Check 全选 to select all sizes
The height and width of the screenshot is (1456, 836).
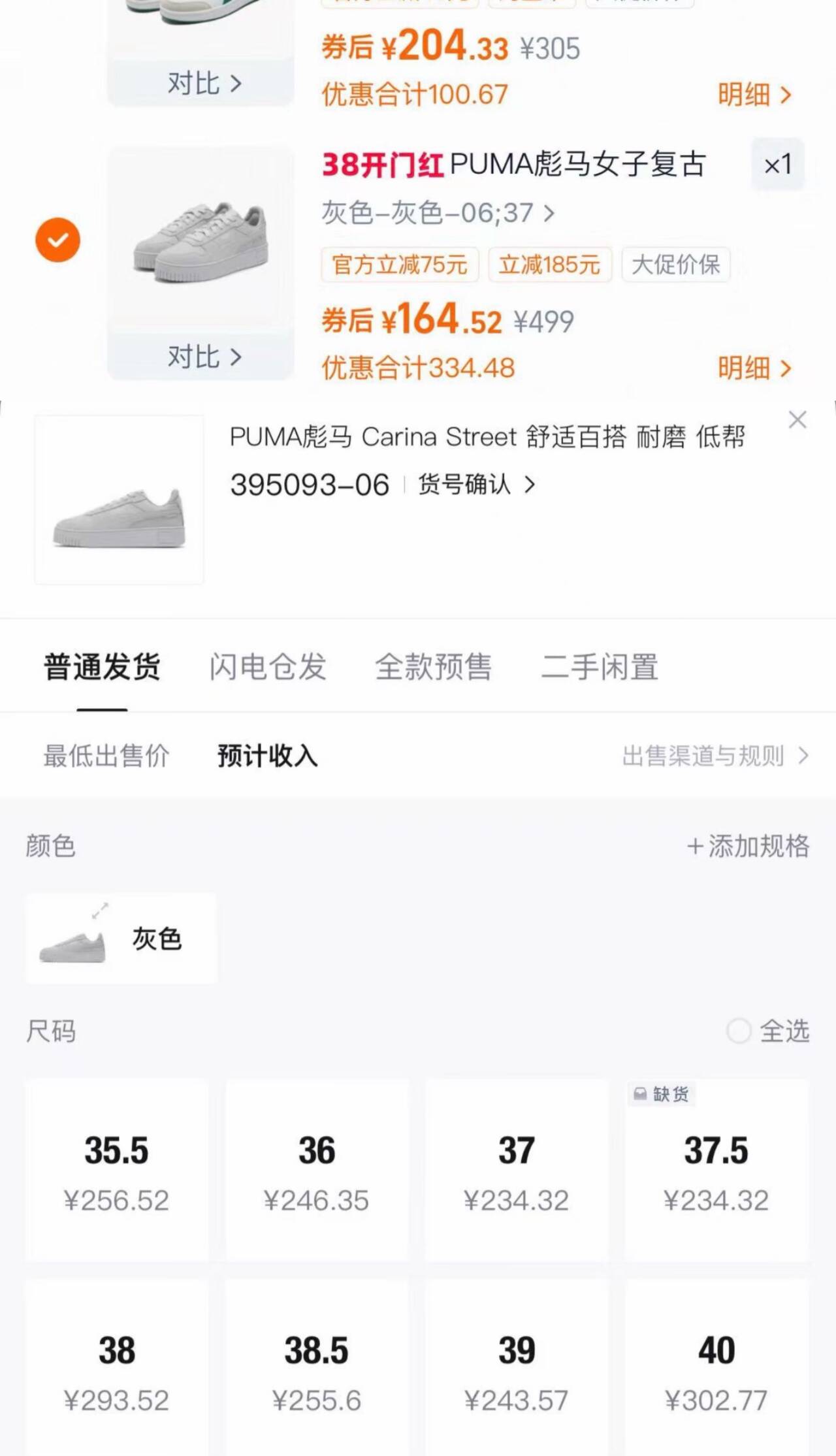(x=767, y=1031)
